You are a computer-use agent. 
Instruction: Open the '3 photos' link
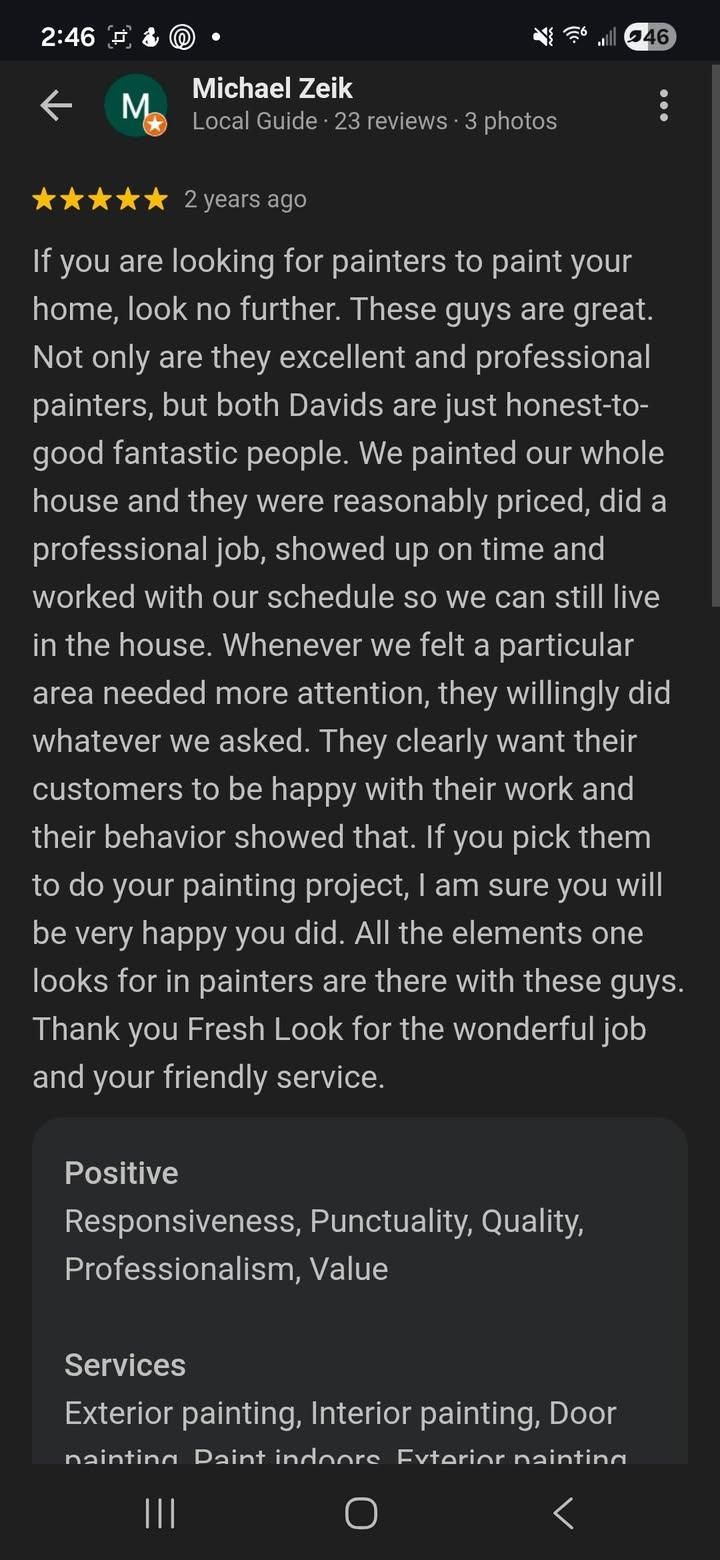click(510, 121)
